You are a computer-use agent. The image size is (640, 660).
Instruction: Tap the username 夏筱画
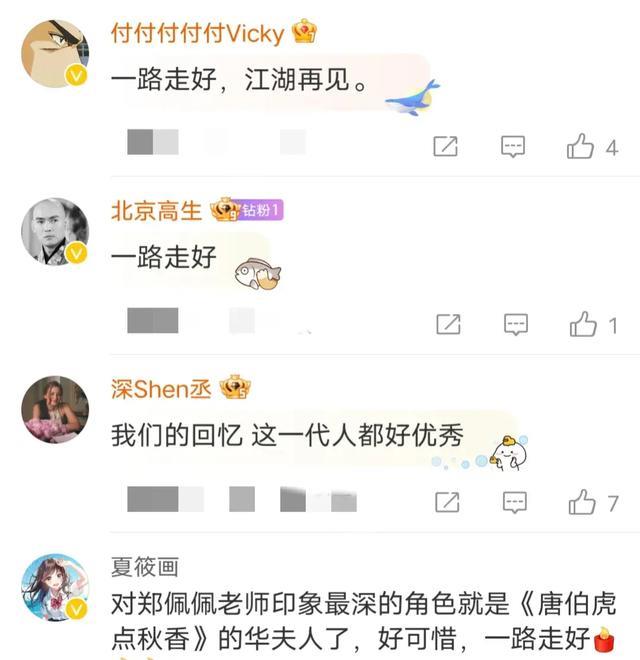tap(144, 569)
